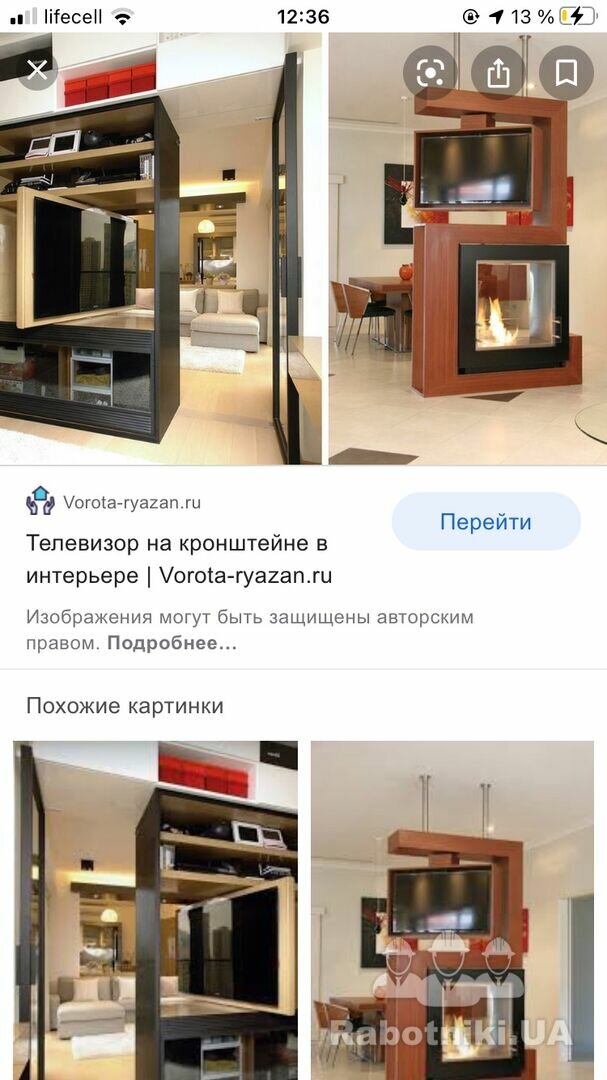The height and width of the screenshot is (1080, 607).
Task: Open similar image with Rabotniki.UA watermark
Action: click(452, 910)
